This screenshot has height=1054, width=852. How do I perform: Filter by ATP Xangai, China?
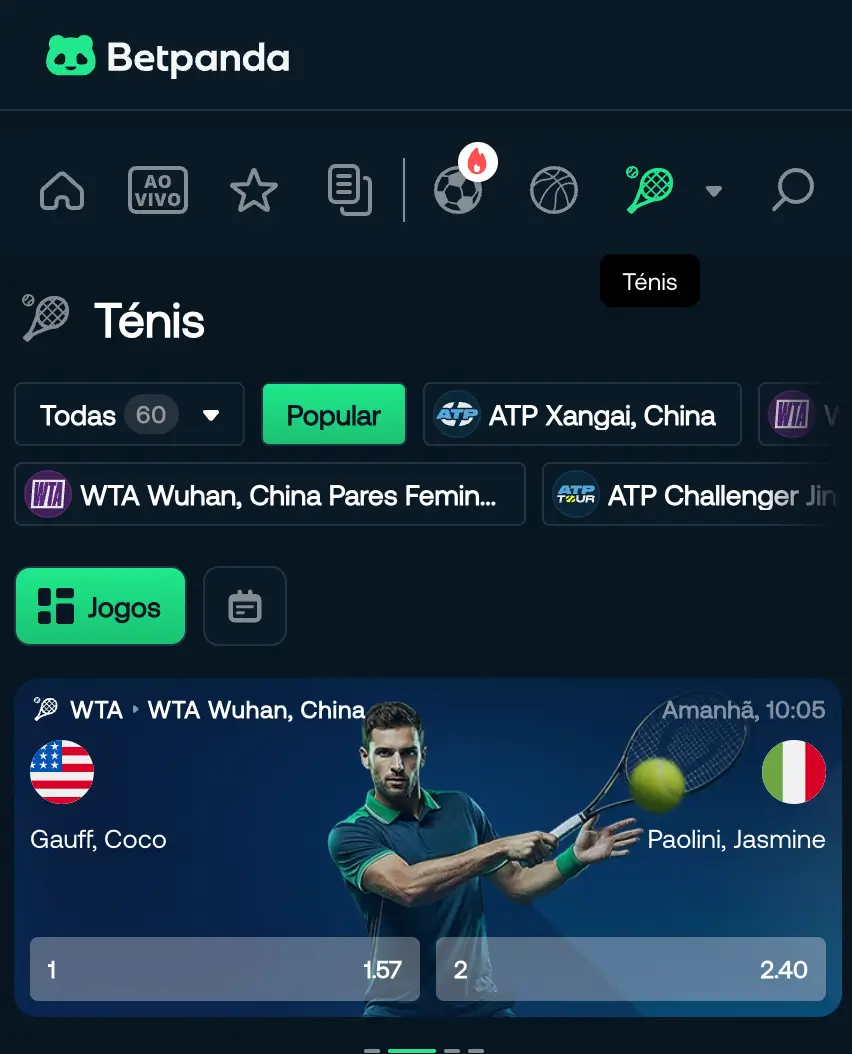(581, 414)
